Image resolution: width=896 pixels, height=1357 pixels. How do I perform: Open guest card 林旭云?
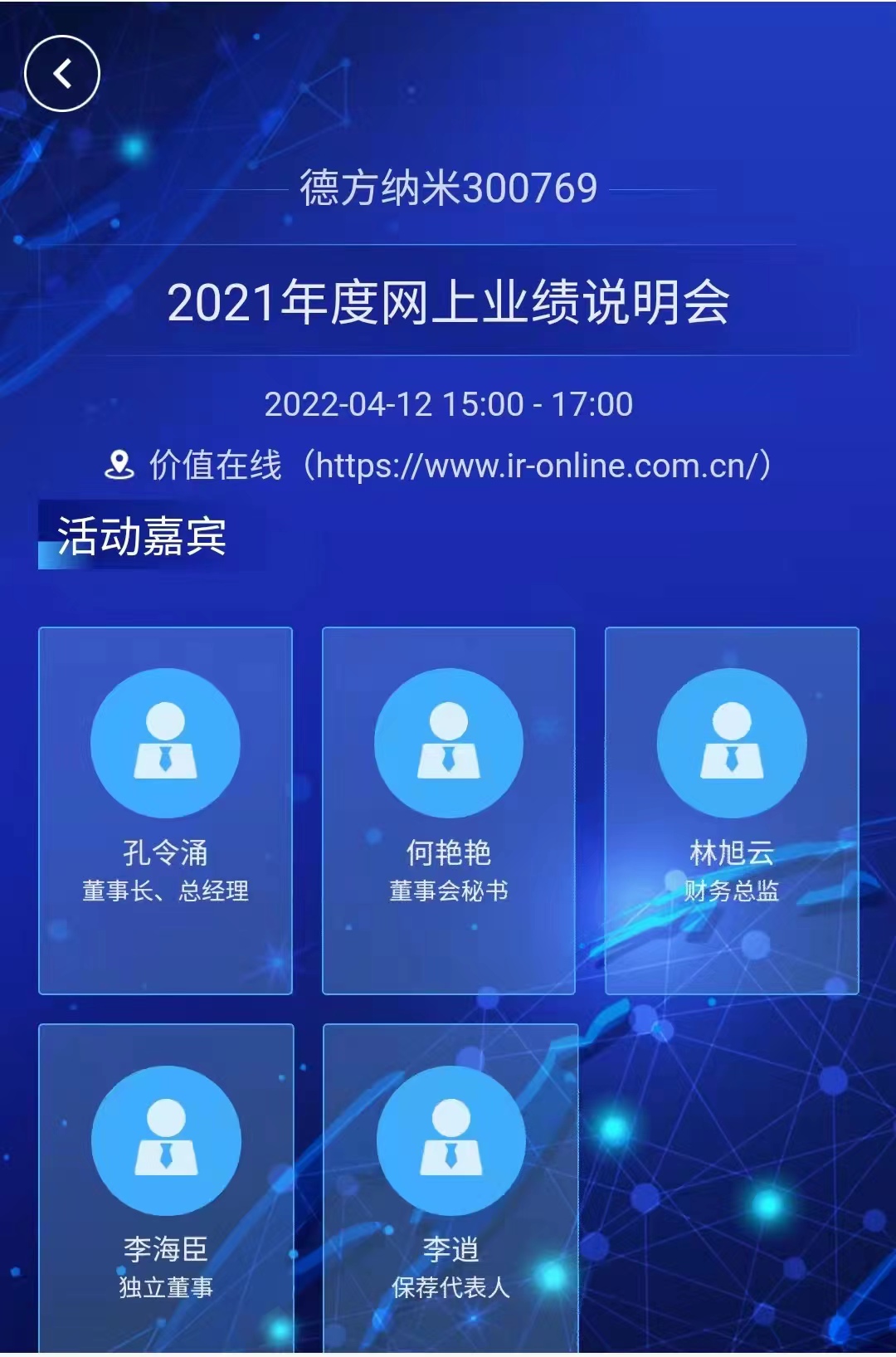731,809
